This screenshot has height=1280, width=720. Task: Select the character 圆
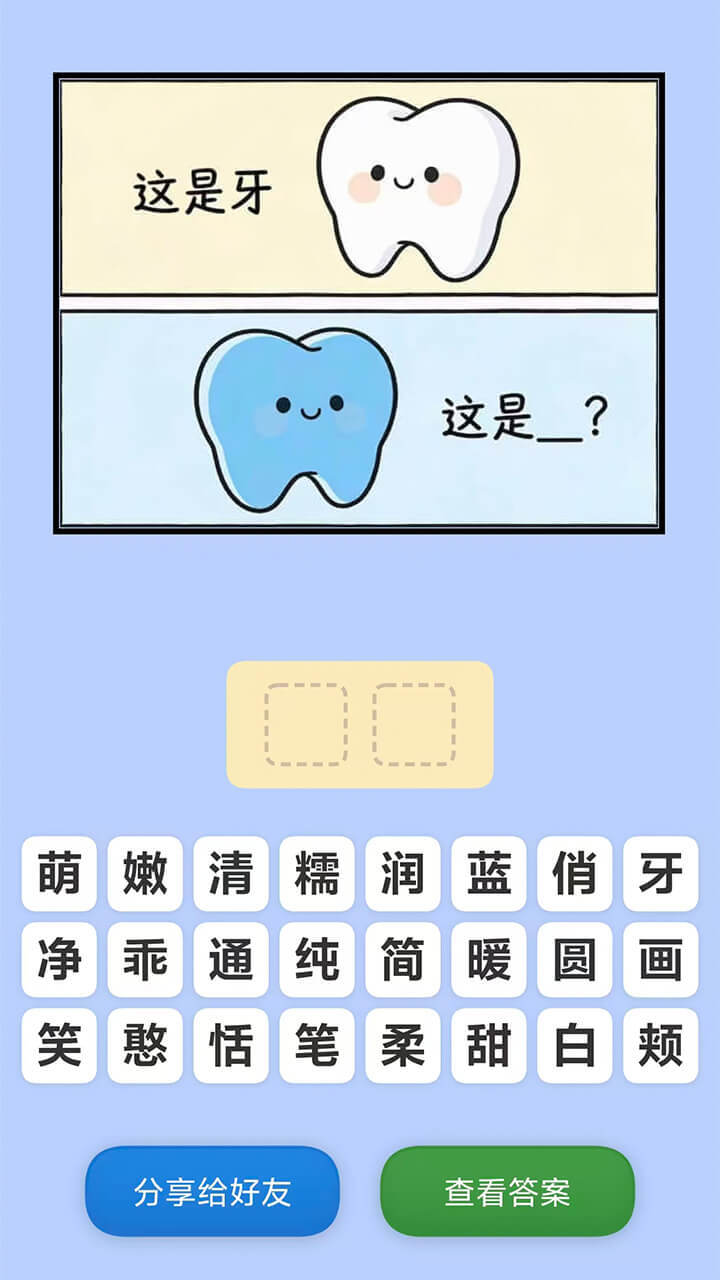575,960
